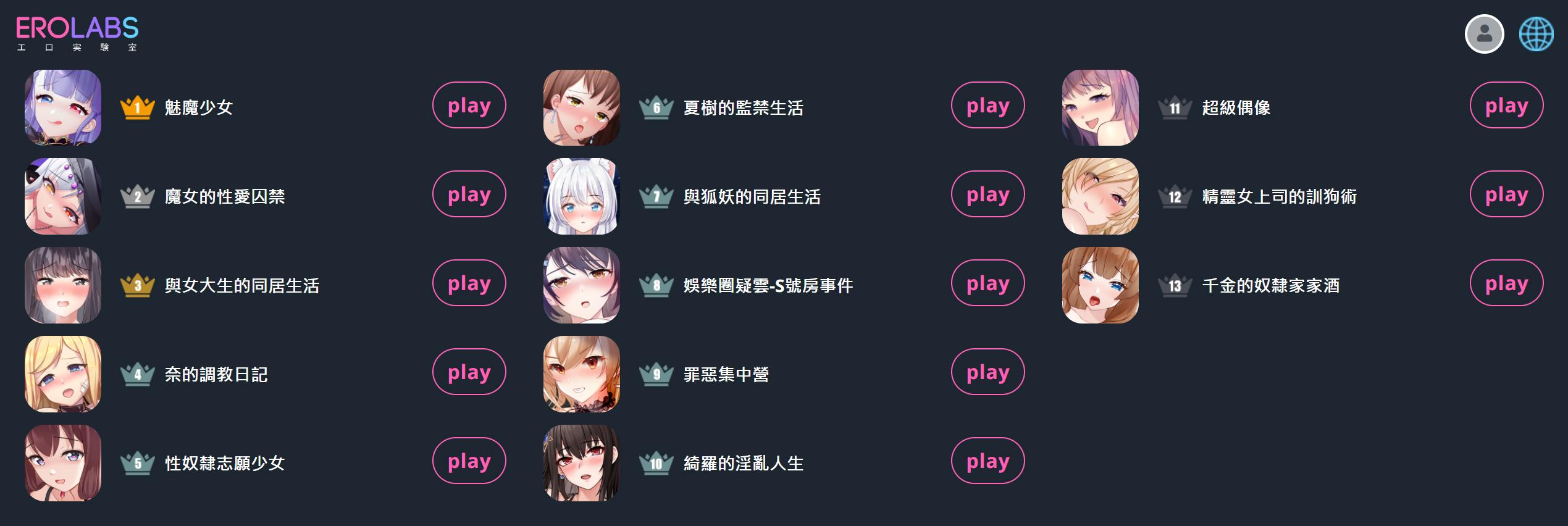Tap play for 性奴隸志願少女
Screen dimensions: 1568x526
pyautogui.click(x=469, y=461)
